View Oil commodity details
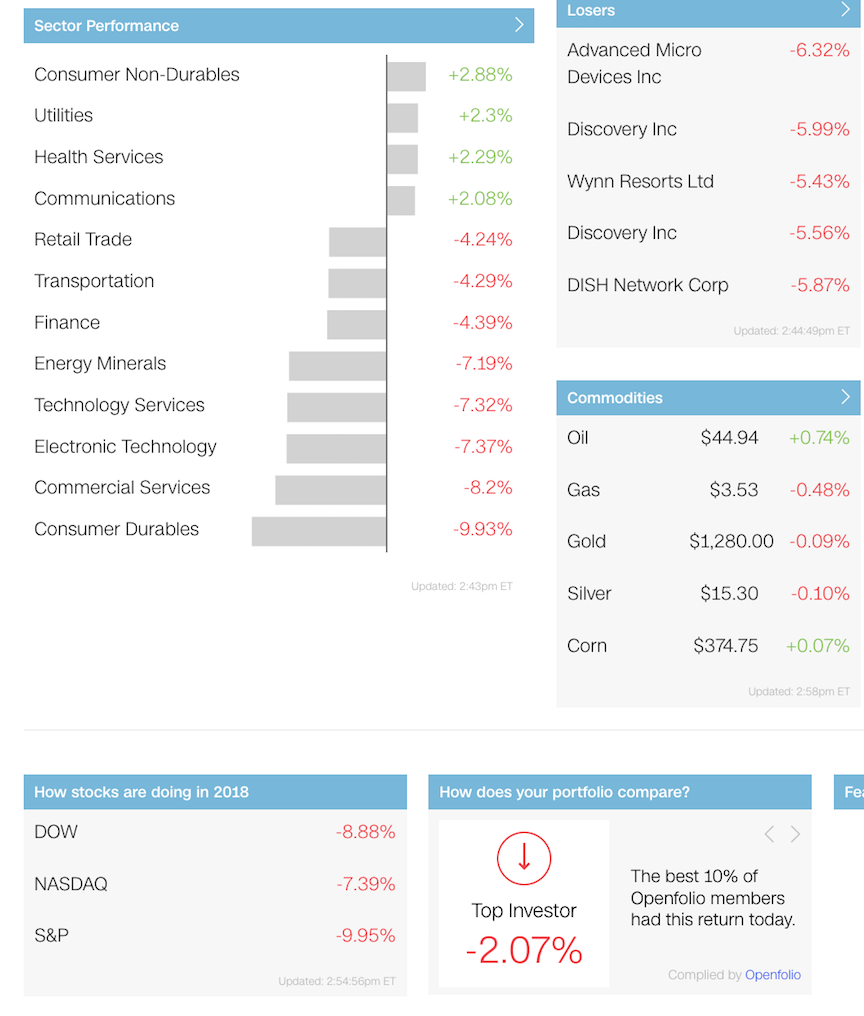This screenshot has height=1016, width=864. pyautogui.click(x=708, y=438)
